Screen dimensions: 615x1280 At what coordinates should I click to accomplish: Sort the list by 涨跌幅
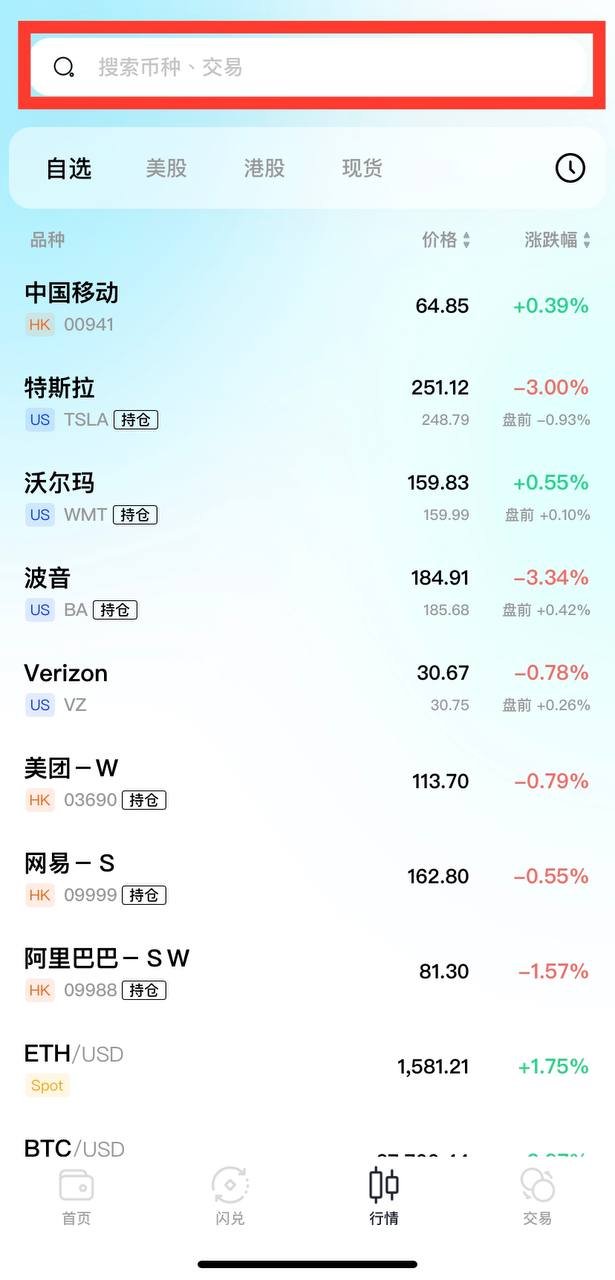pos(557,240)
